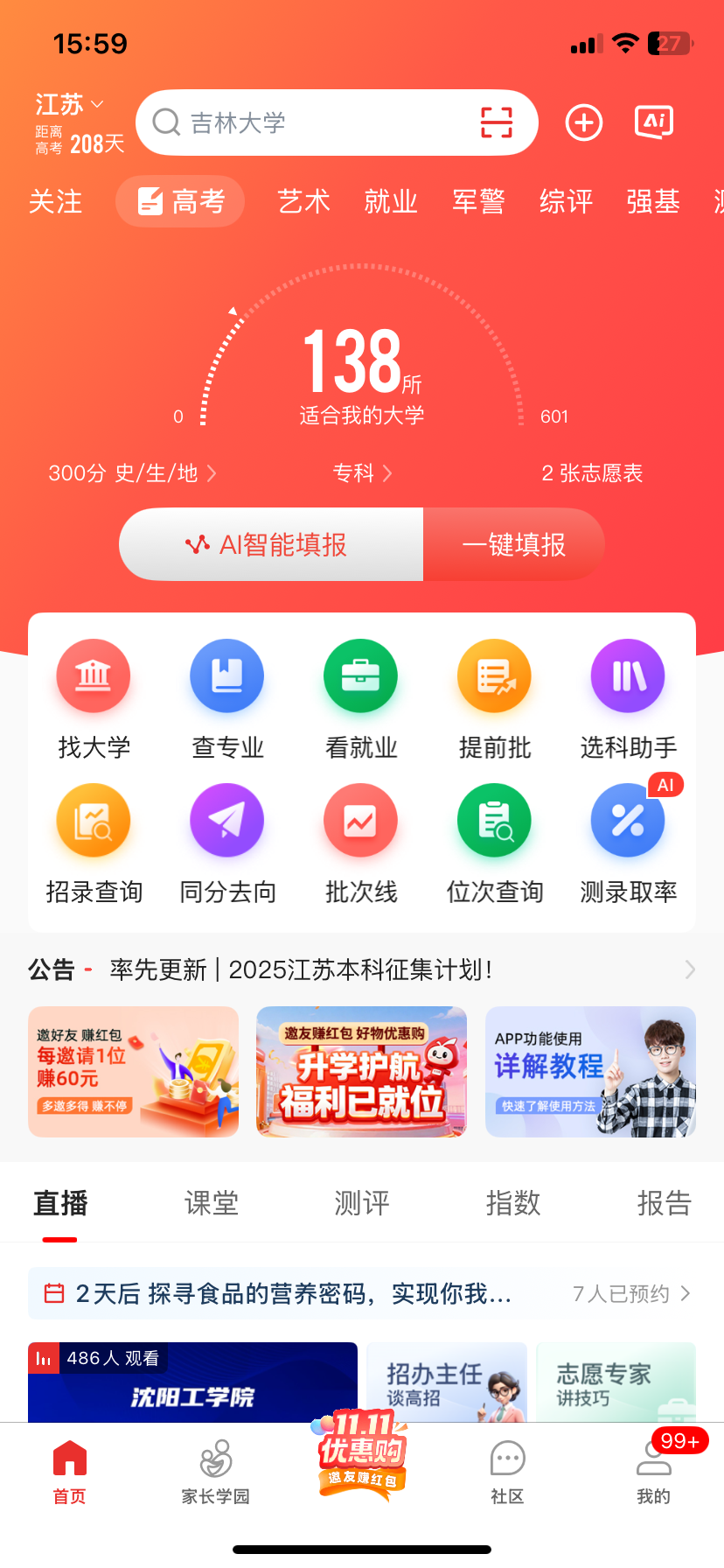The height and width of the screenshot is (1568, 724).
Task: Open the plus add icon
Action: [583, 122]
